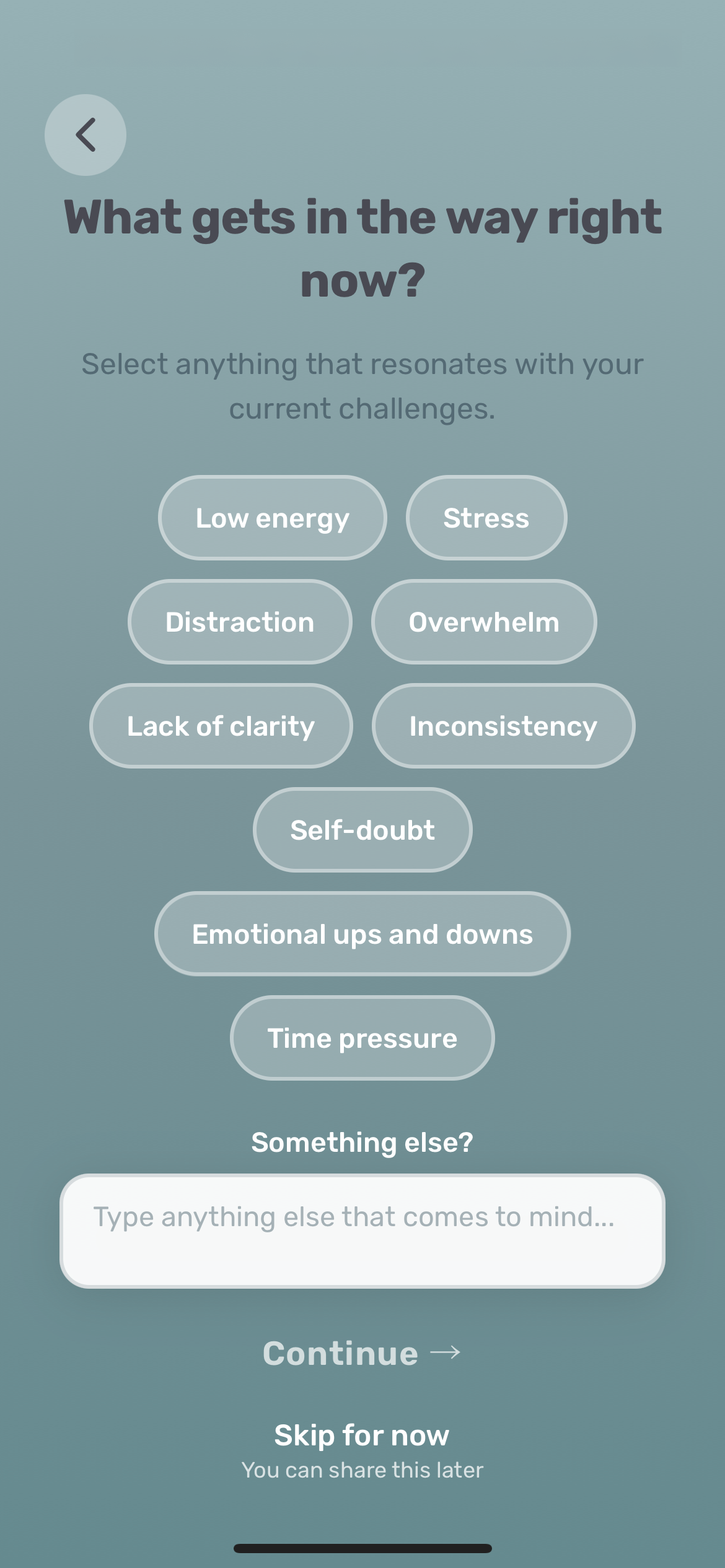Pick the Distraction option
Image resolution: width=725 pixels, height=1568 pixels.
(240, 622)
